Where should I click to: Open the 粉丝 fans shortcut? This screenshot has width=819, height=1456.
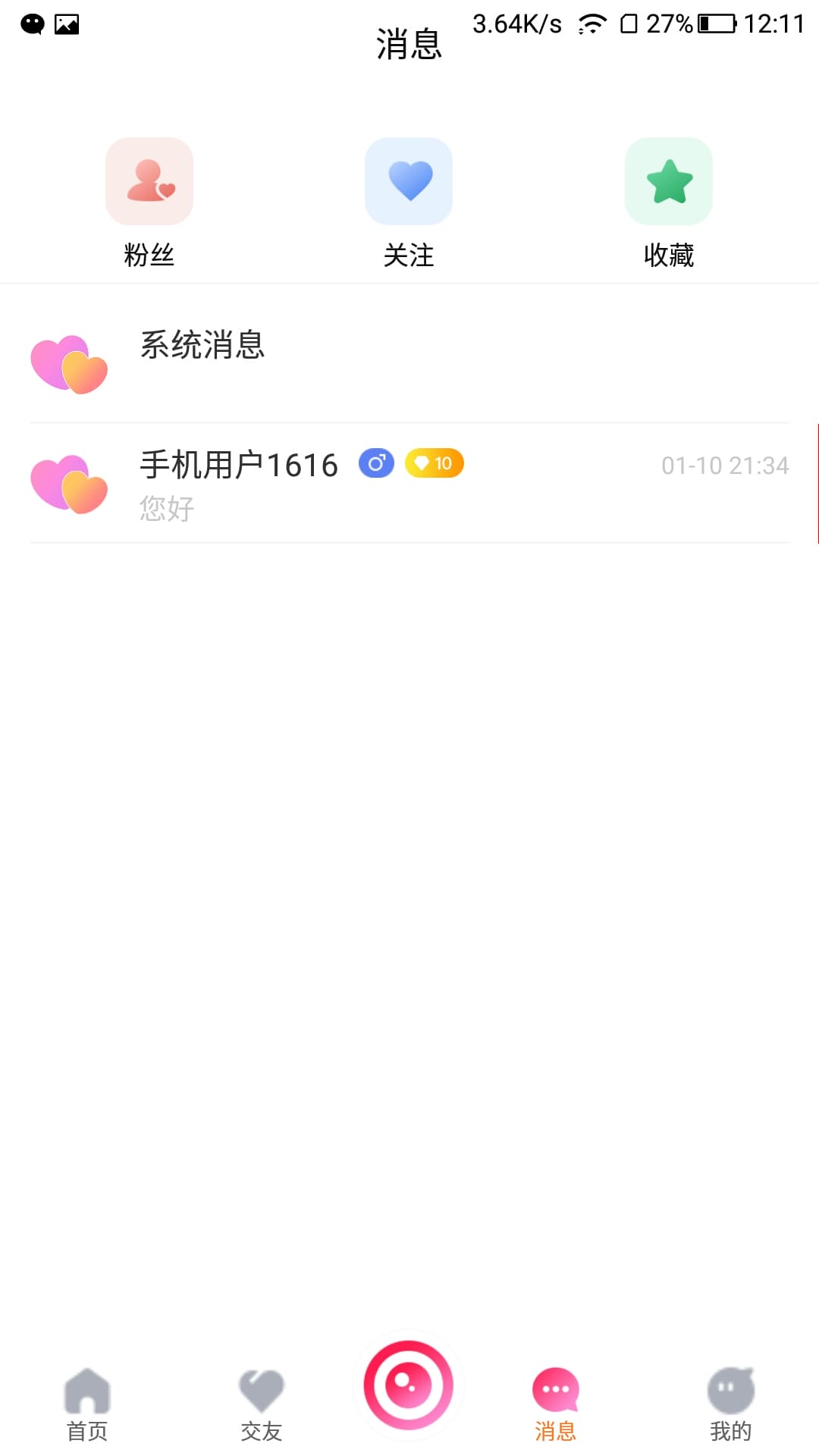pyautogui.click(x=149, y=203)
